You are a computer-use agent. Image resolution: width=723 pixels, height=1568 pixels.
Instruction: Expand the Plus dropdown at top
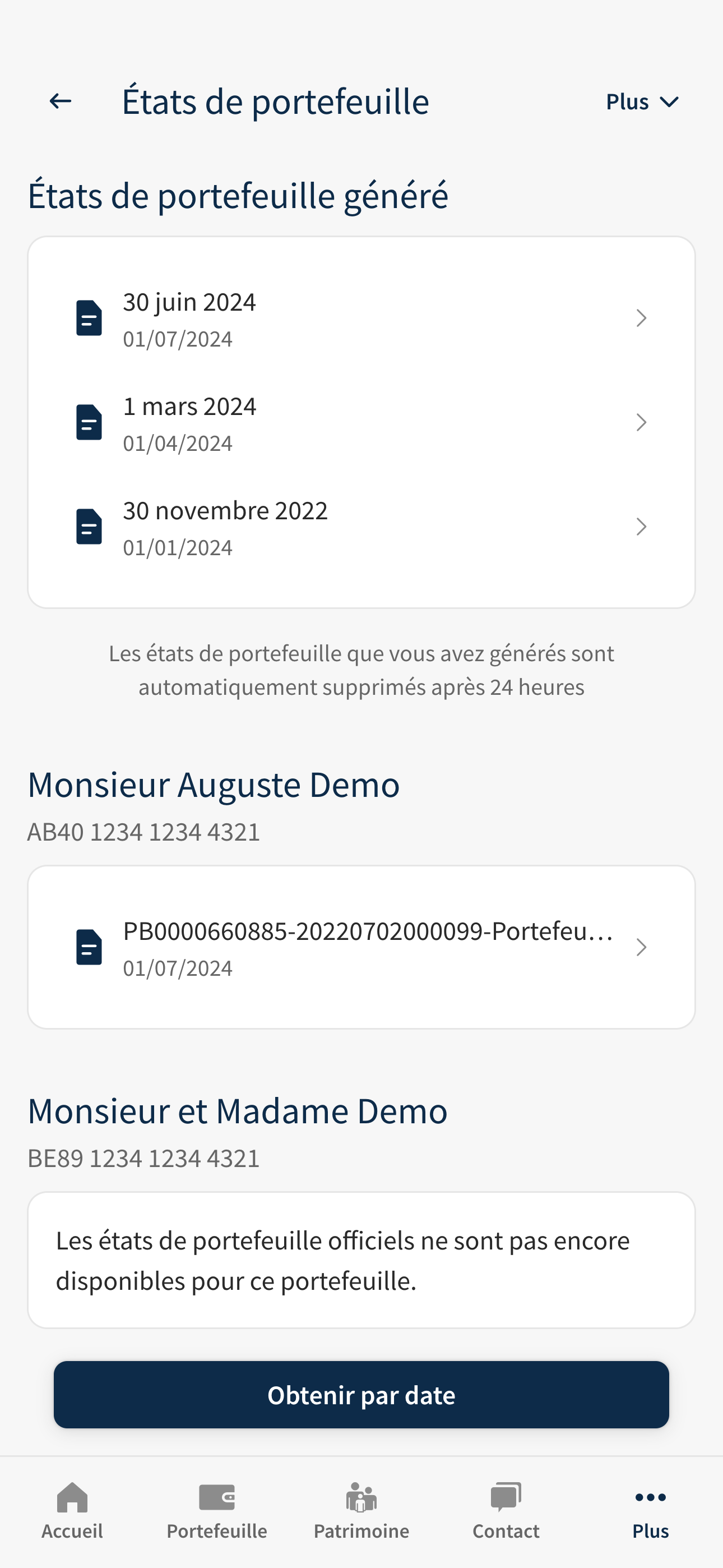point(642,102)
